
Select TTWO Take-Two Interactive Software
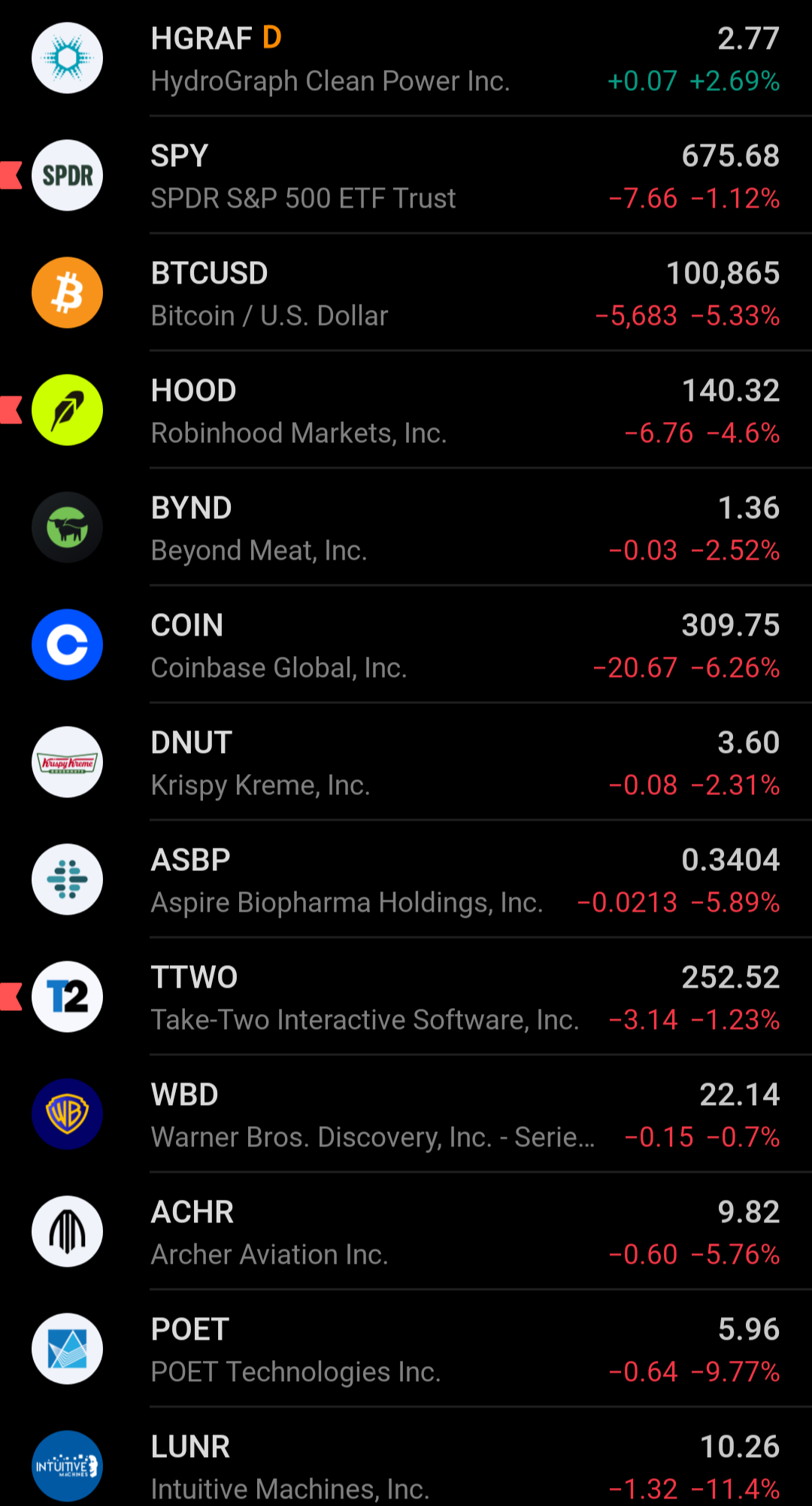[406, 997]
